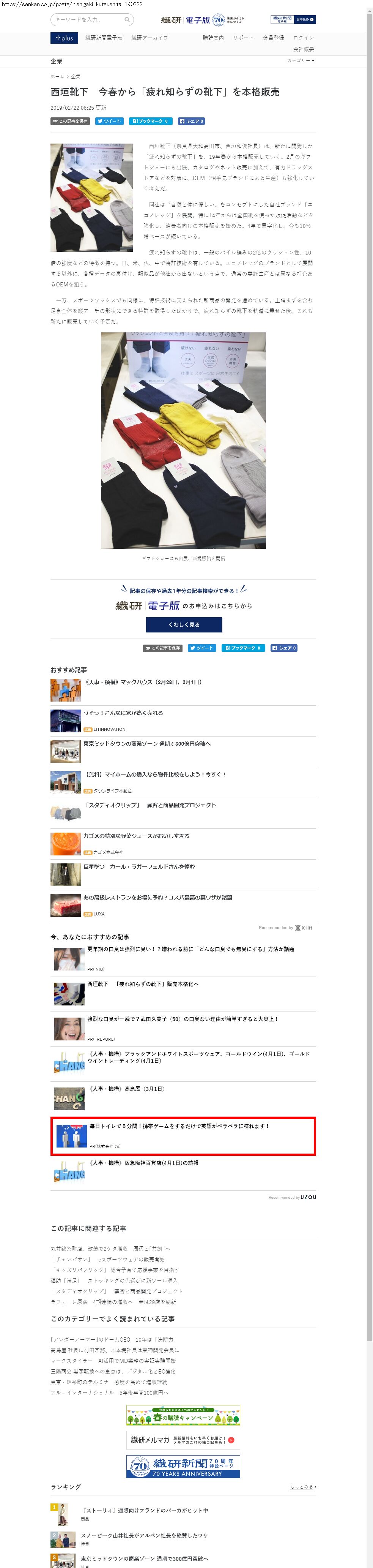The height and width of the screenshot is (1568, 373).
Task: Tap the ranking もっとみる link
Action: 302,1486
